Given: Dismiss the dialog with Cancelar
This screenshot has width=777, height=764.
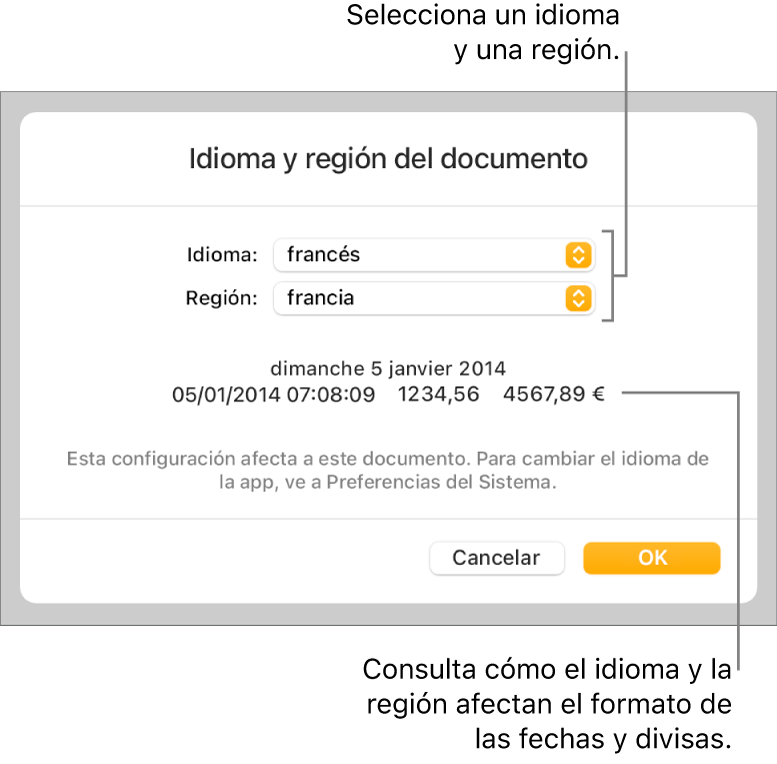Looking at the screenshot, I should pos(496,558).
